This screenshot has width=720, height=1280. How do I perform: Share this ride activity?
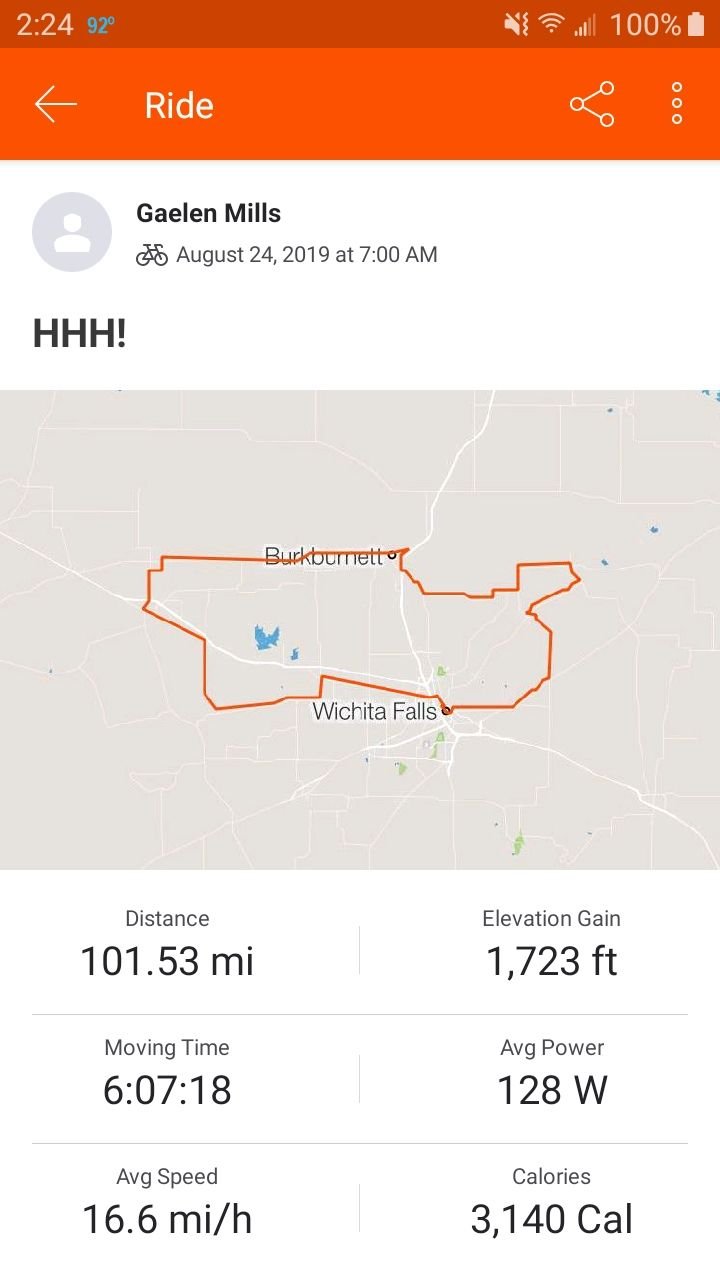592,105
